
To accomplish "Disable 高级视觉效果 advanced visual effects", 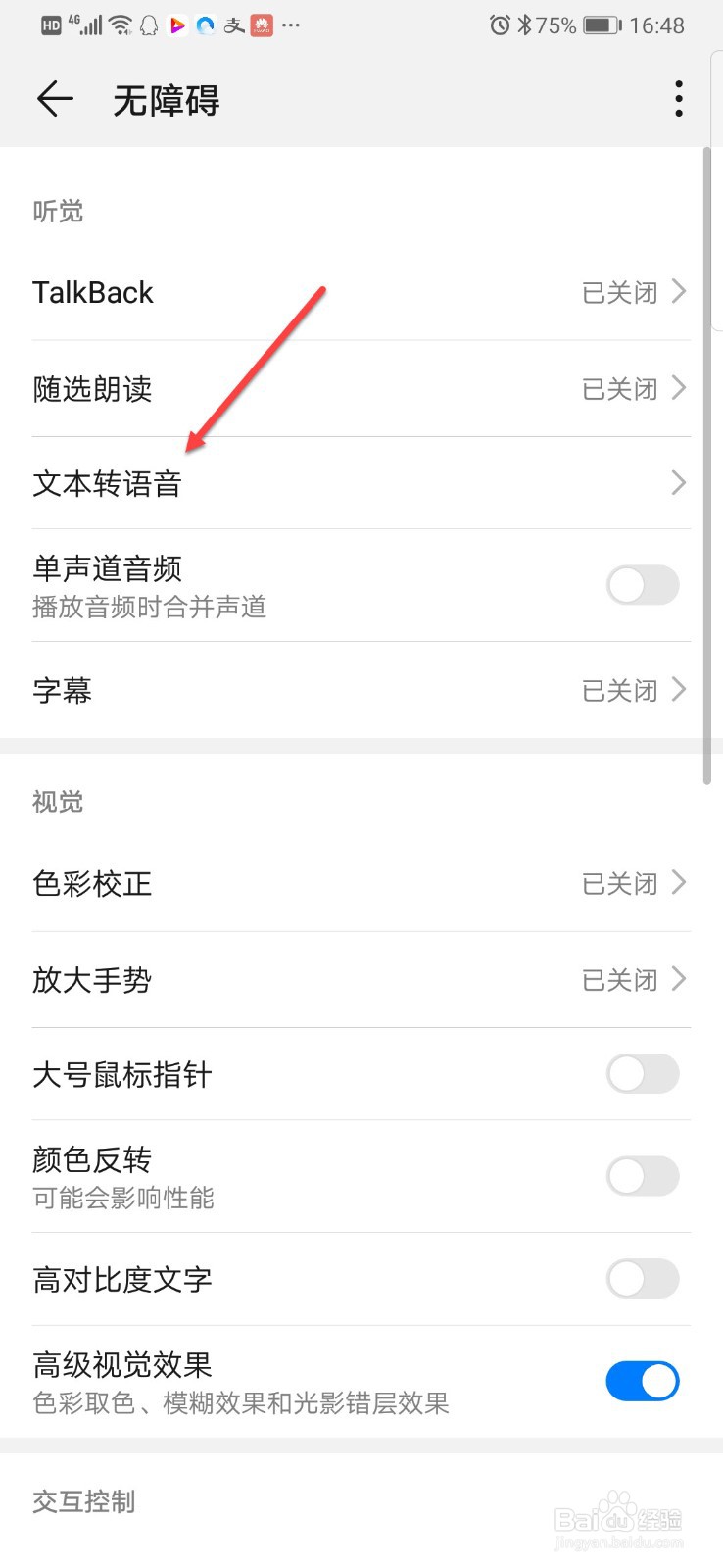I will [643, 1381].
